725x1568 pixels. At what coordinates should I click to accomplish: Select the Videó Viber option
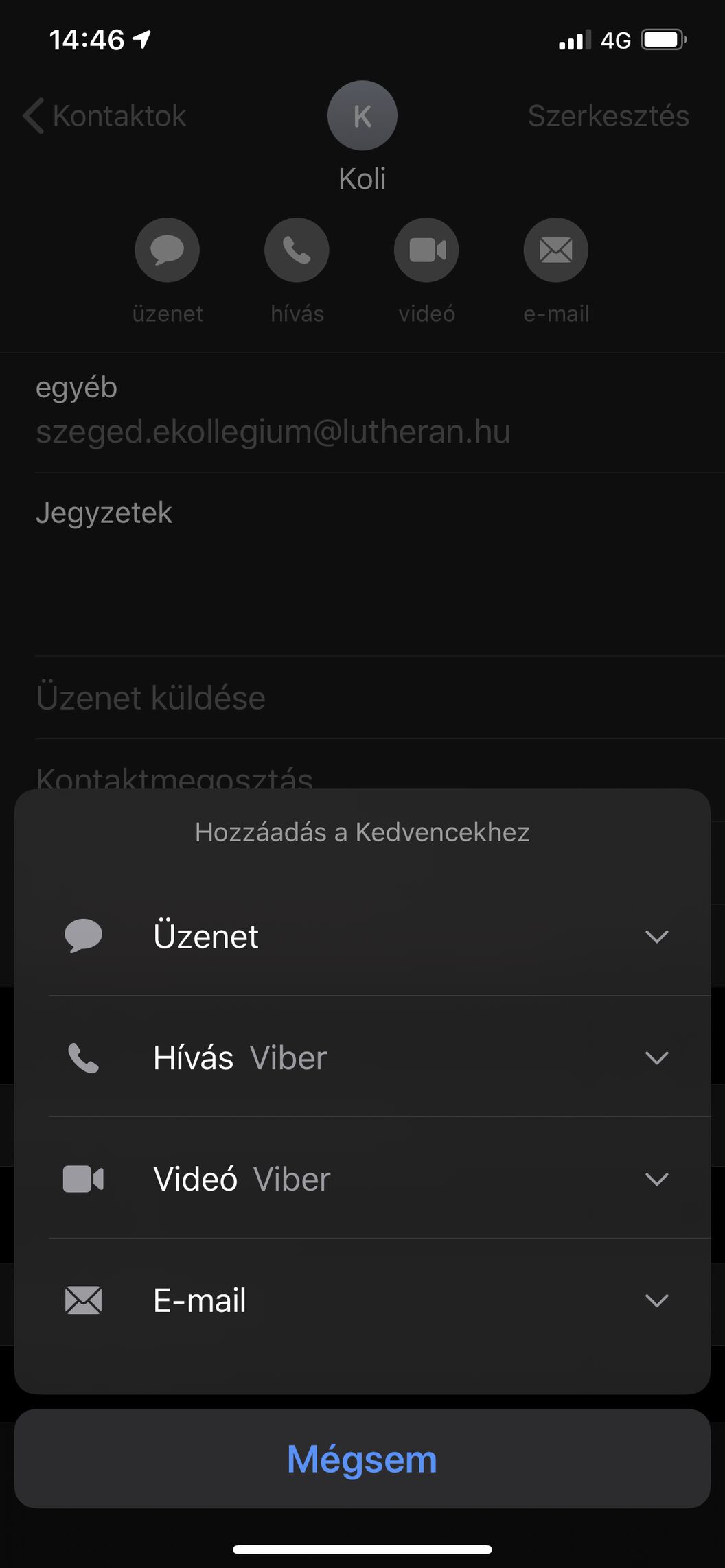point(362,1178)
